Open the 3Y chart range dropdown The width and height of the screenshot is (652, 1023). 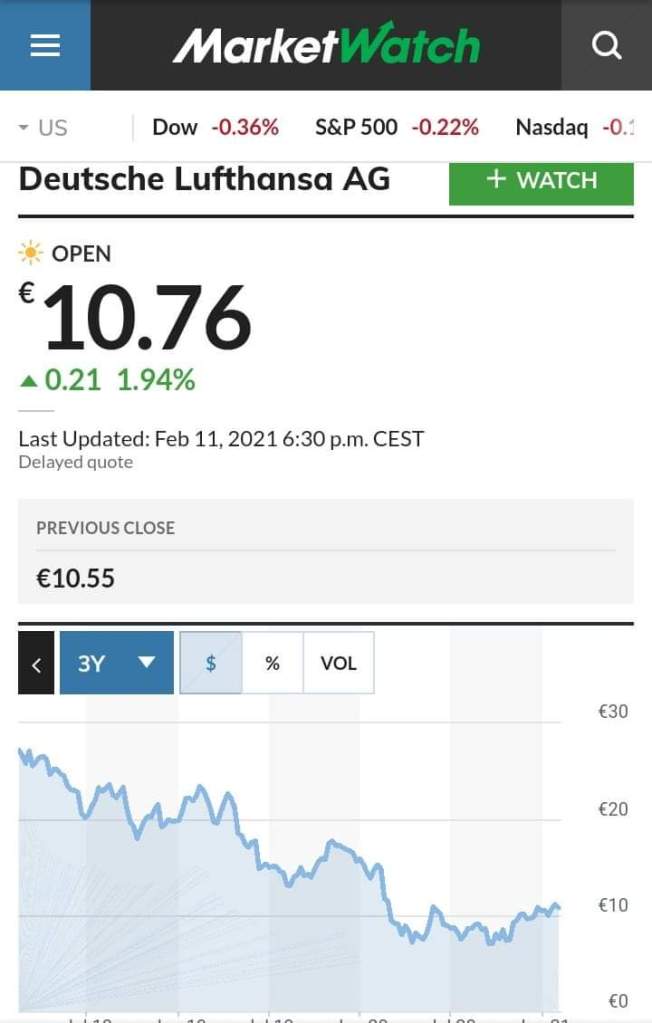117,662
